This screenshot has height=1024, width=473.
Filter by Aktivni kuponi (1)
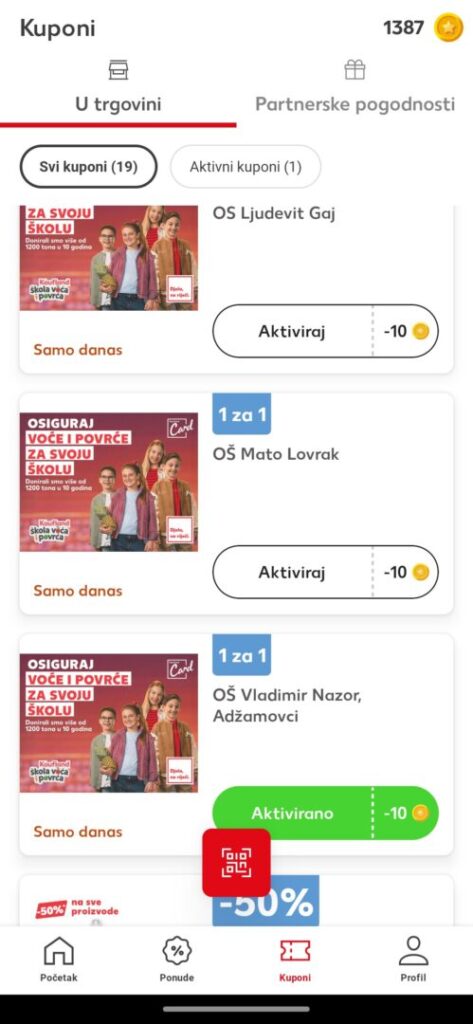[x=246, y=167]
